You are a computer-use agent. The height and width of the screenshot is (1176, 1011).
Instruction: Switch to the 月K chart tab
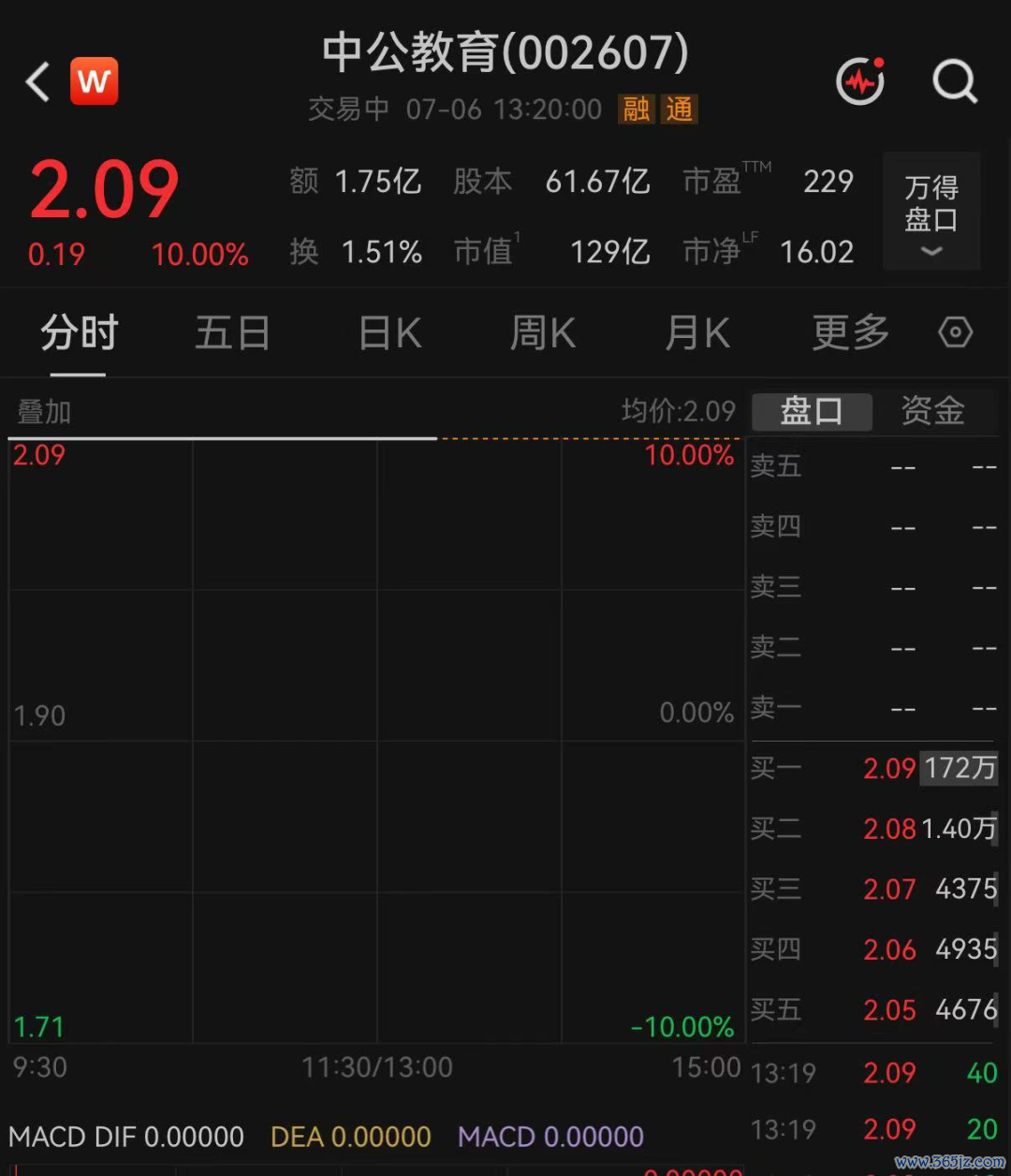click(x=696, y=332)
